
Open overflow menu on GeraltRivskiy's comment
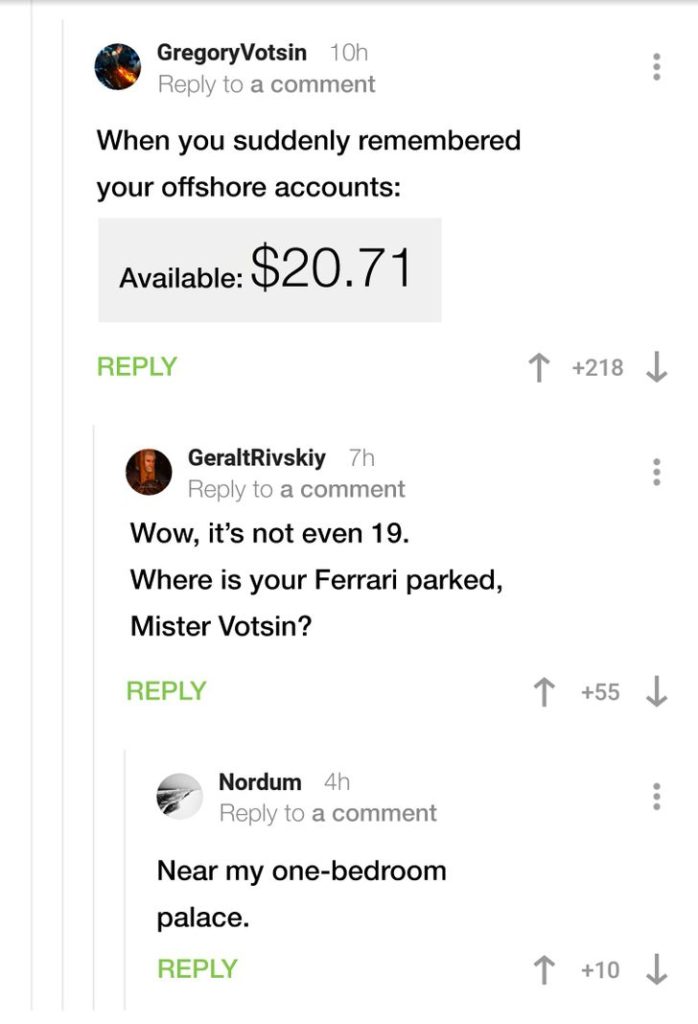656,472
